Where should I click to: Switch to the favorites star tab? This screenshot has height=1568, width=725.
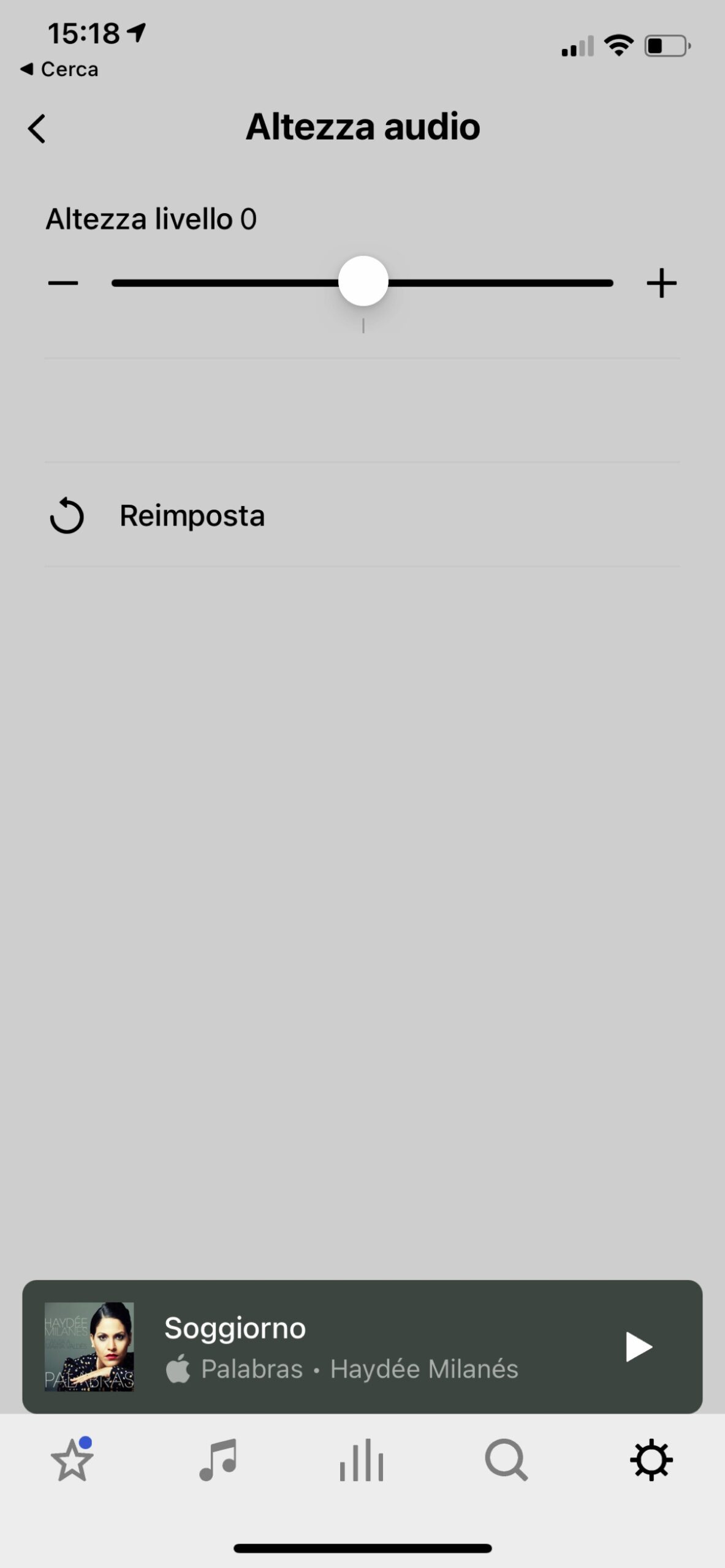[x=72, y=1460]
